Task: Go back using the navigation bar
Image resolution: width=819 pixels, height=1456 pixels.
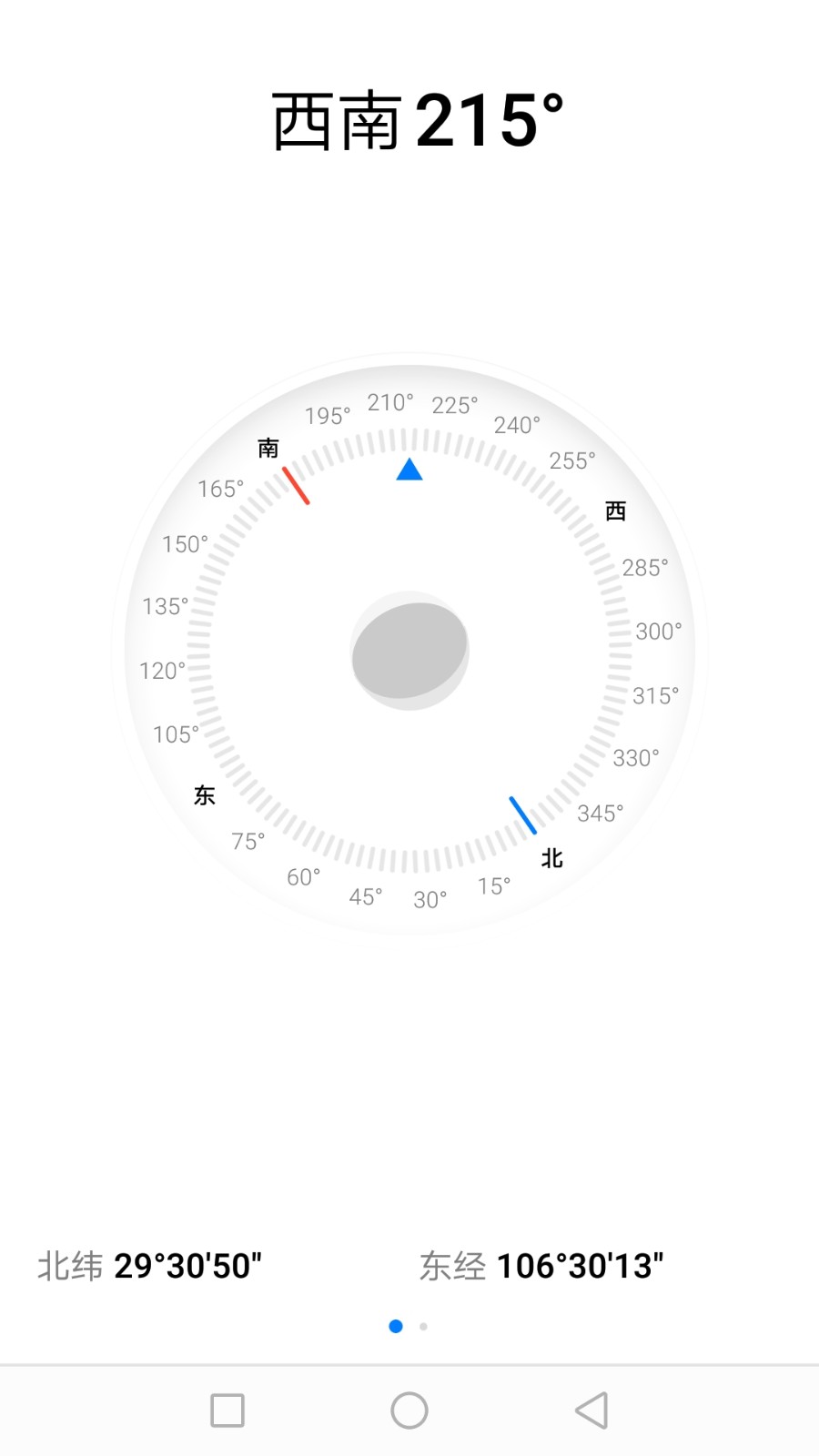Action: (x=591, y=1410)
